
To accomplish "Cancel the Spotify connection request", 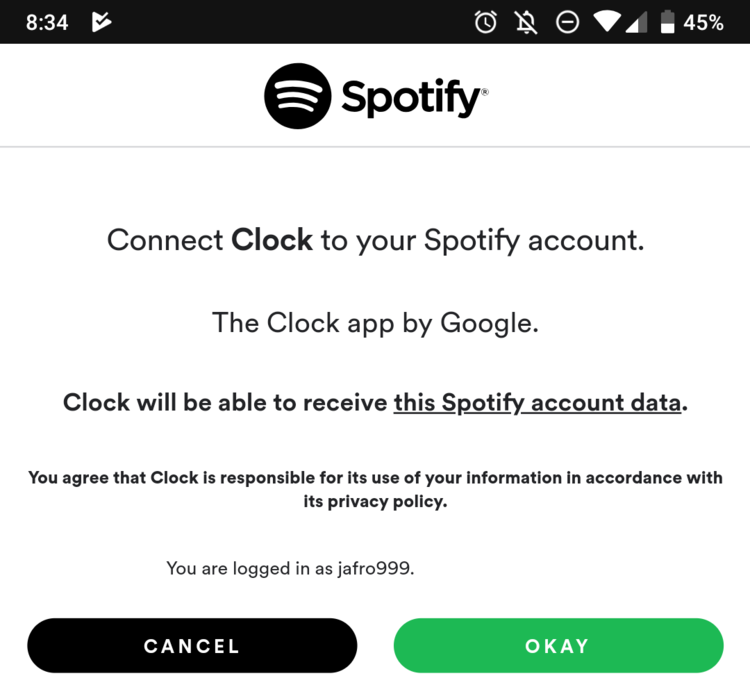I will coord(192,645).
